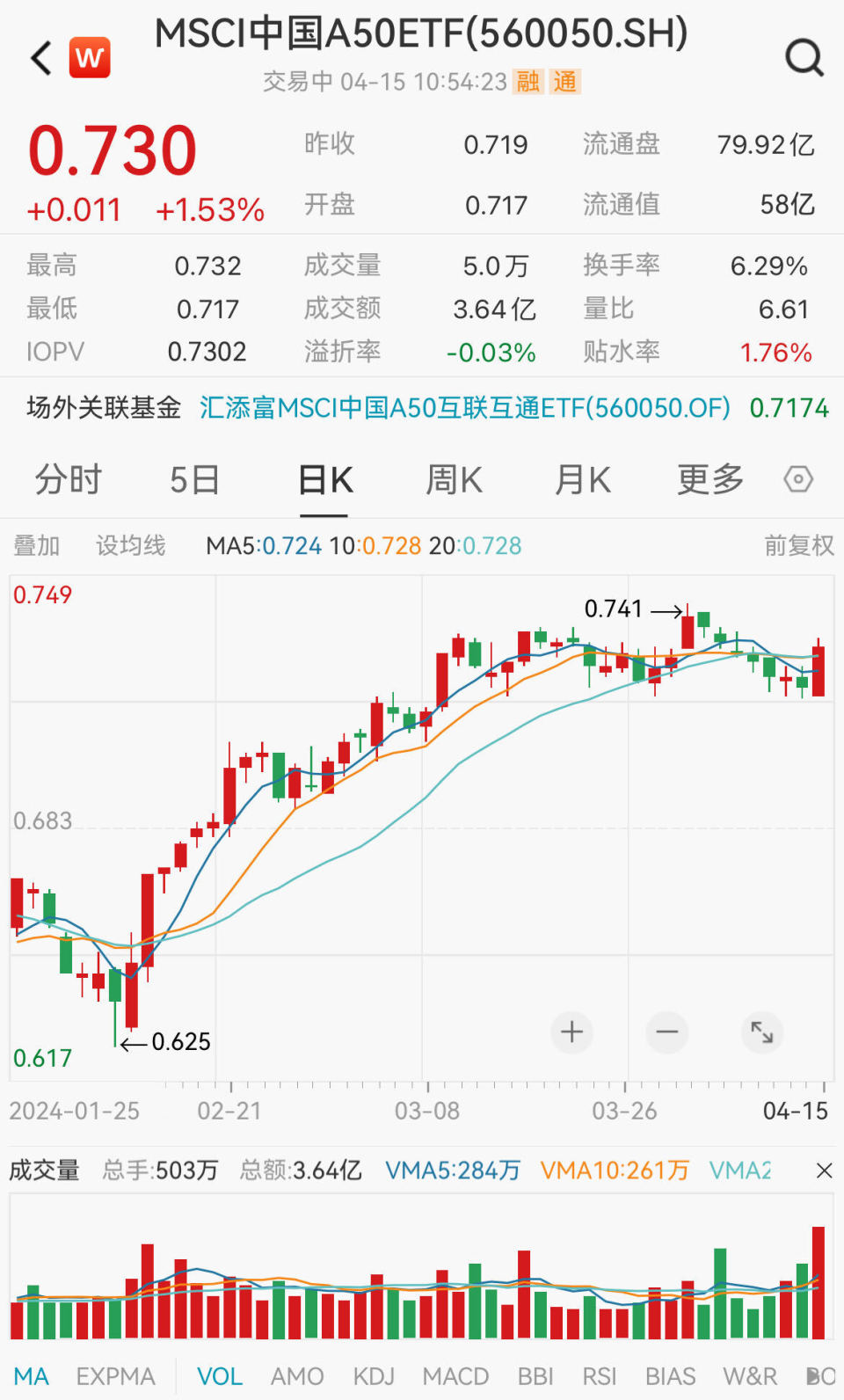Tap 叠加 to overlay another stock
The image size is (844, 1400).
tap(37, 546)
